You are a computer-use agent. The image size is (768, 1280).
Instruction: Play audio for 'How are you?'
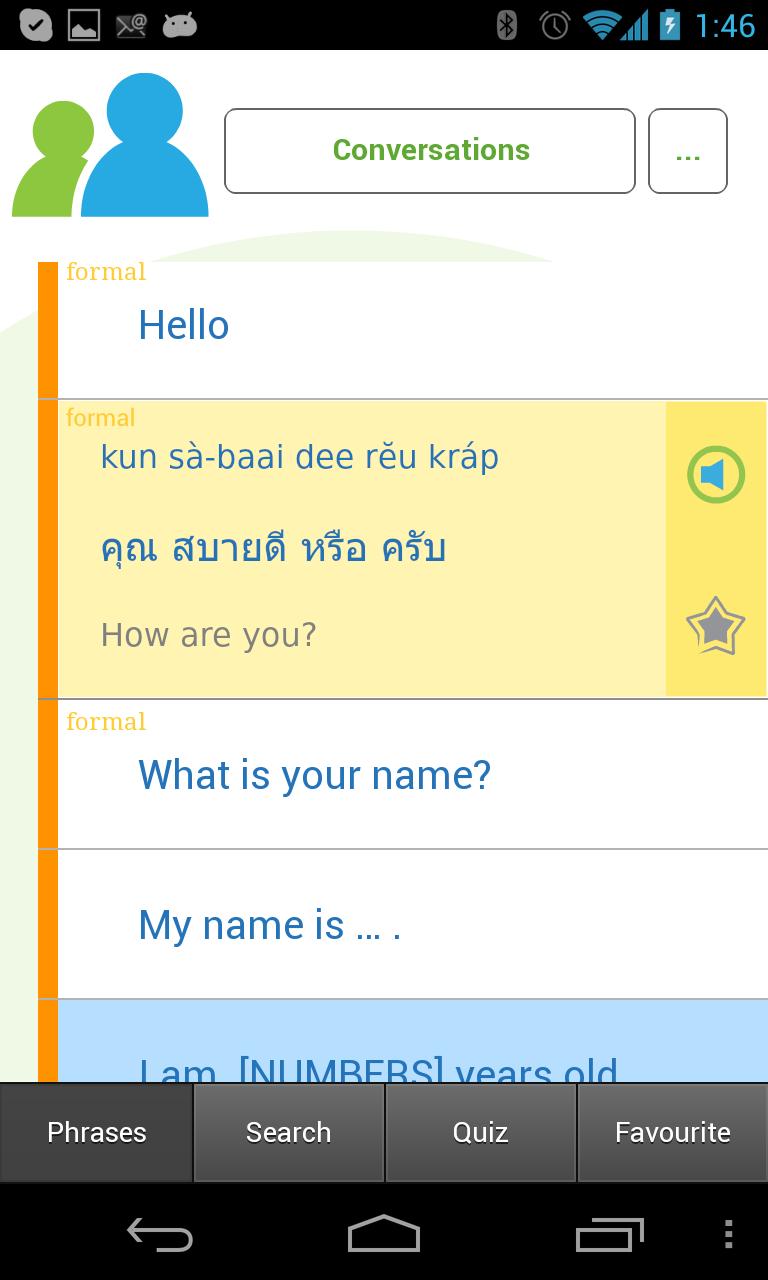(x=716, y=475)
